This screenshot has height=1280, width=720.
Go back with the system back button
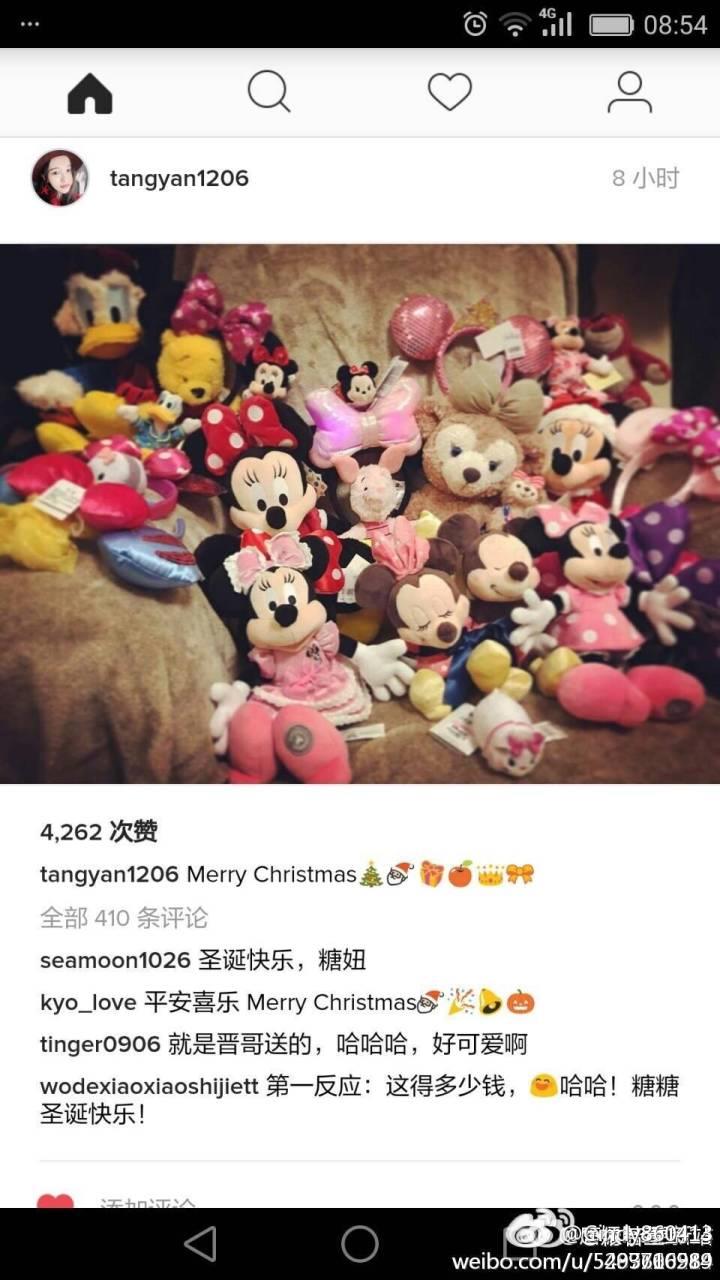tap(201, 1244)
